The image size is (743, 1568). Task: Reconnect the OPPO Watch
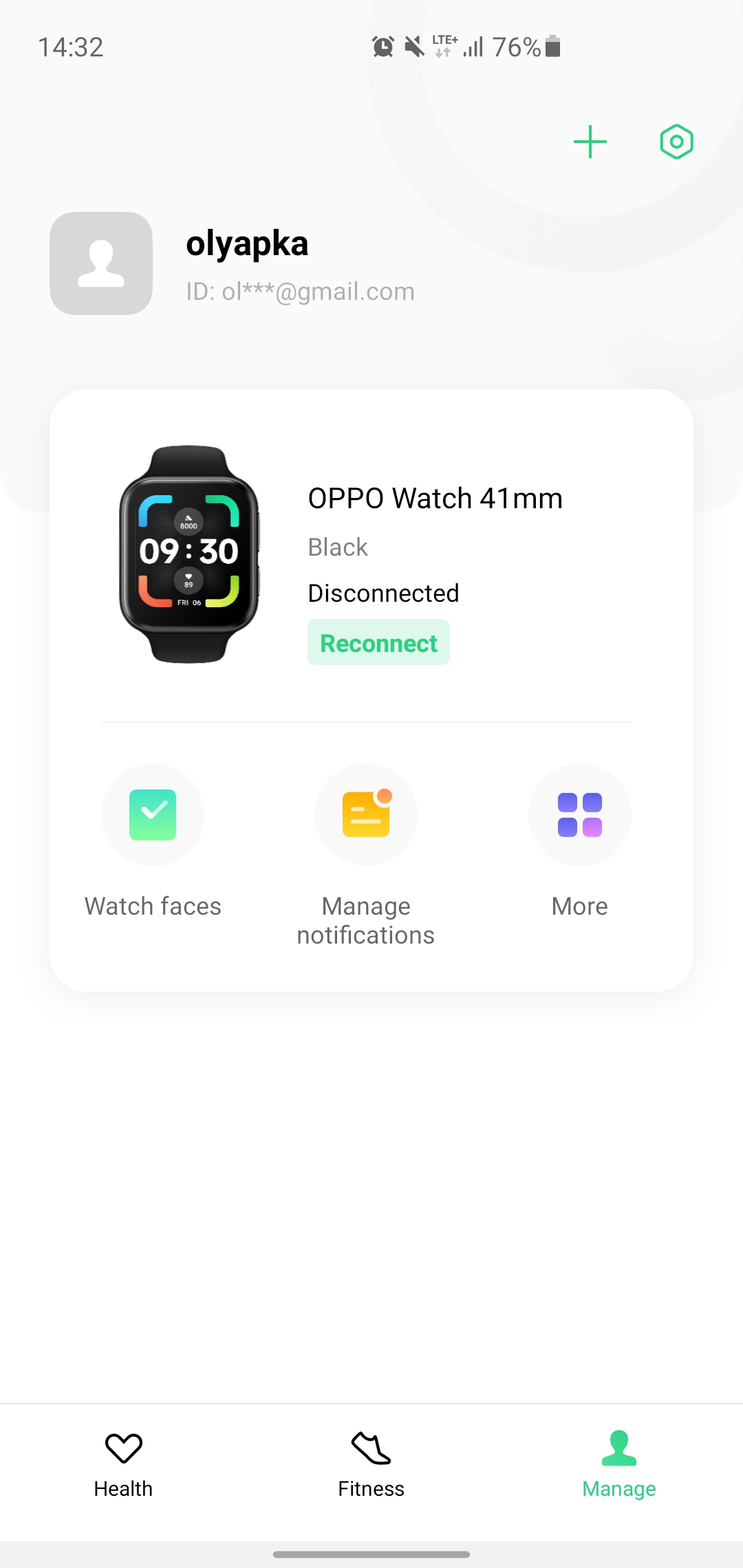tap(378, 642)
